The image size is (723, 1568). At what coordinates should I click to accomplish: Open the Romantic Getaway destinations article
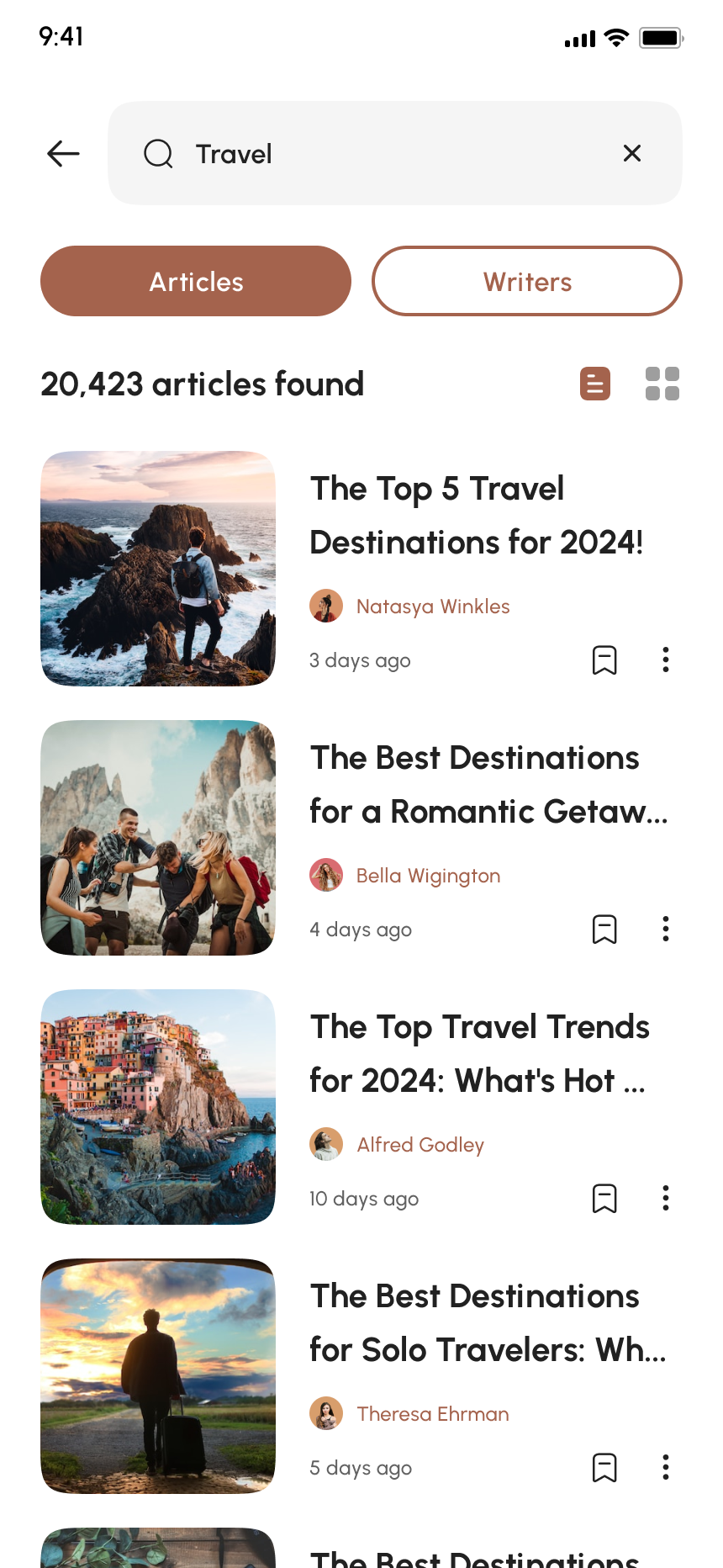point(488,784)
